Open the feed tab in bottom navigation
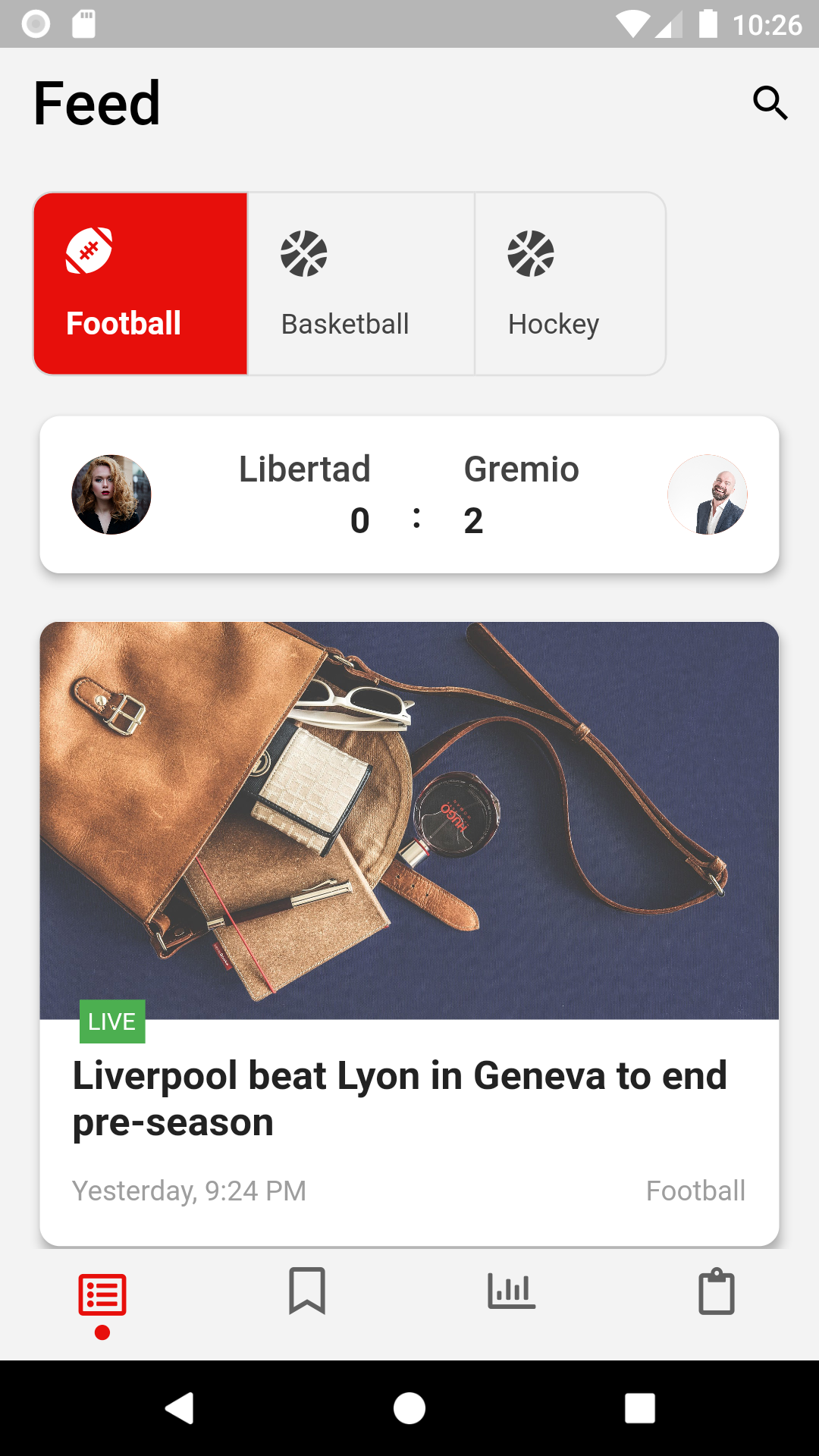Viewport: 819px width, 1456px height. coord(102,1294)
